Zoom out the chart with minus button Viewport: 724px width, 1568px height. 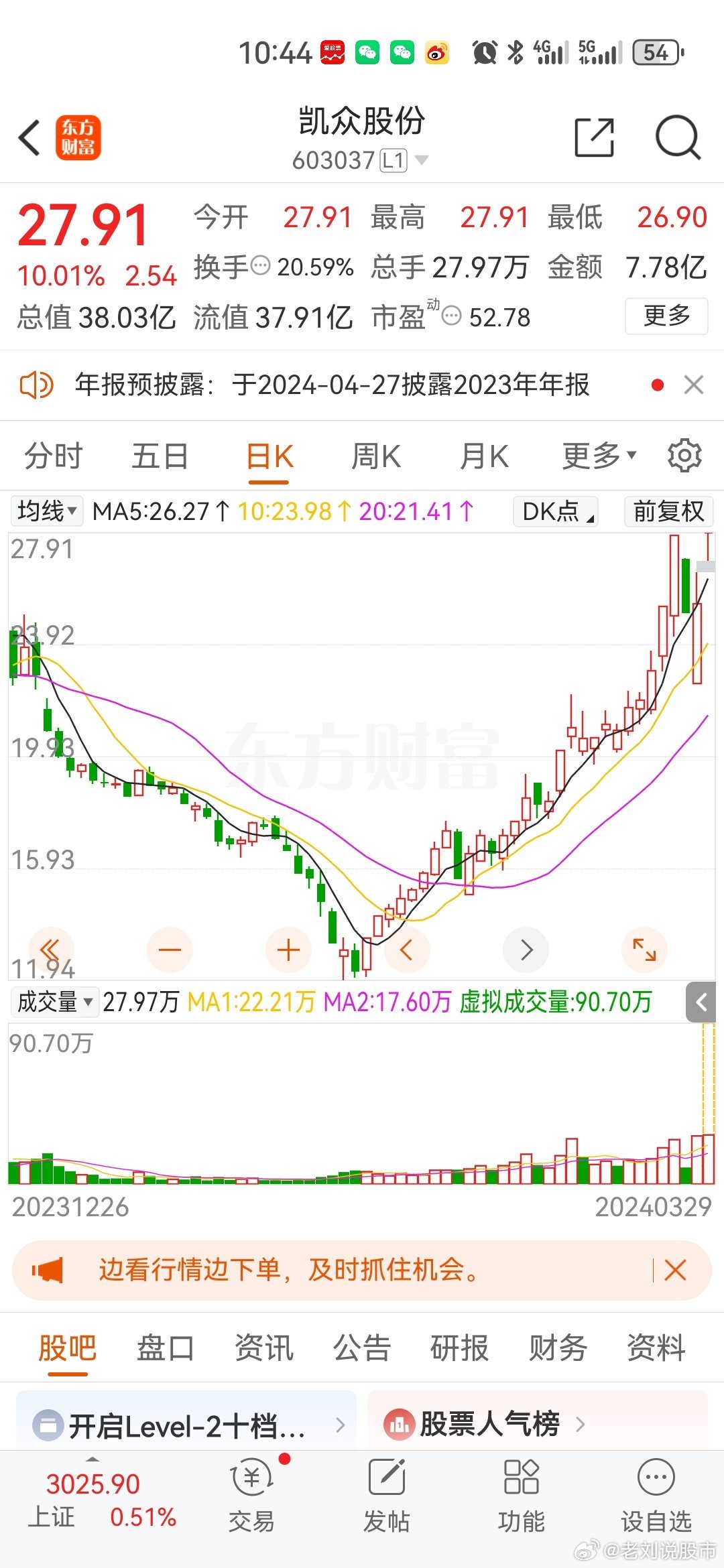pos(170,950)
